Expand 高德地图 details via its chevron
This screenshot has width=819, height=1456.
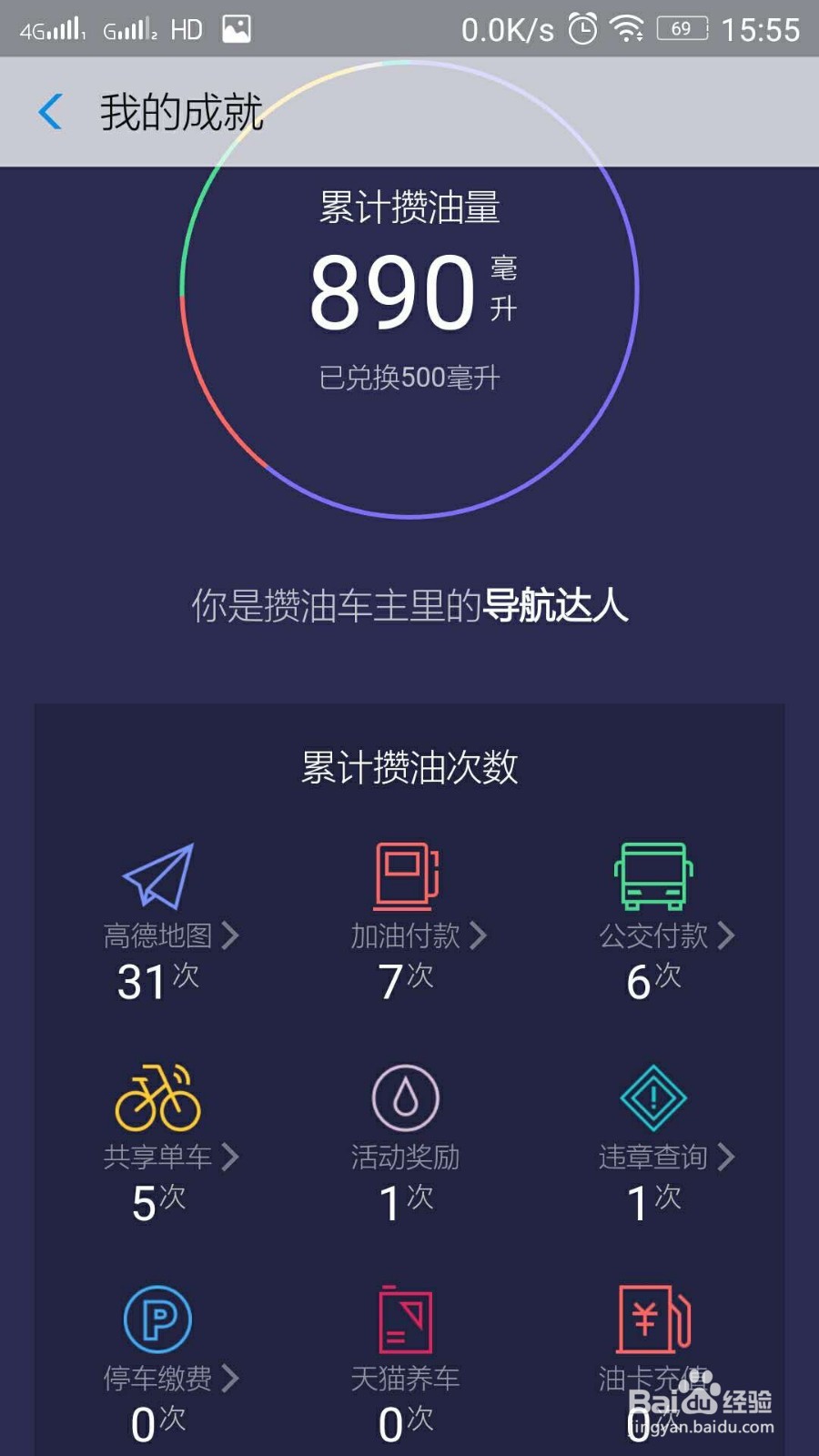[x=230, y=935]
